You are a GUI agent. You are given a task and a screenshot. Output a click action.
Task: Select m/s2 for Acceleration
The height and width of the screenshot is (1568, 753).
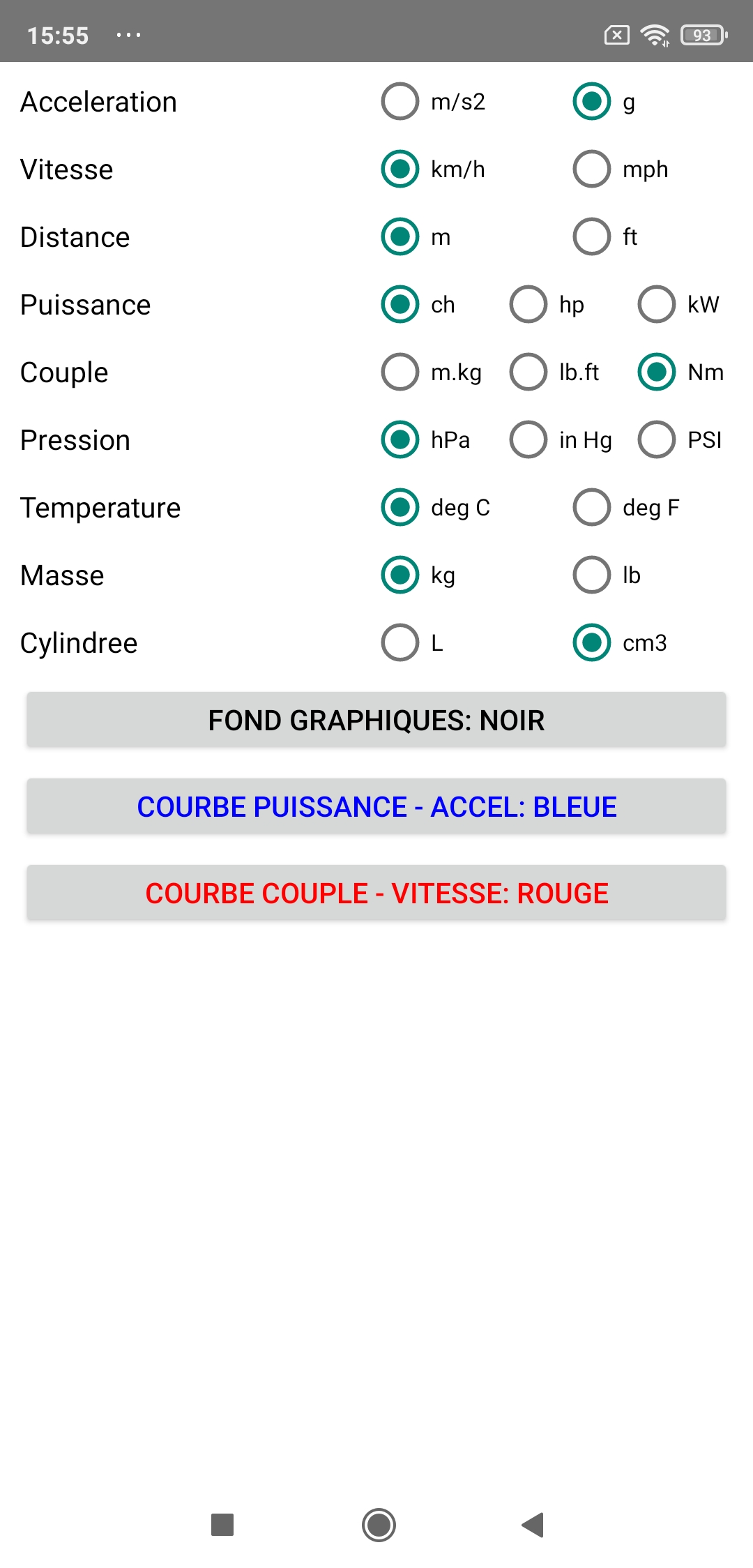coord(400,102)
